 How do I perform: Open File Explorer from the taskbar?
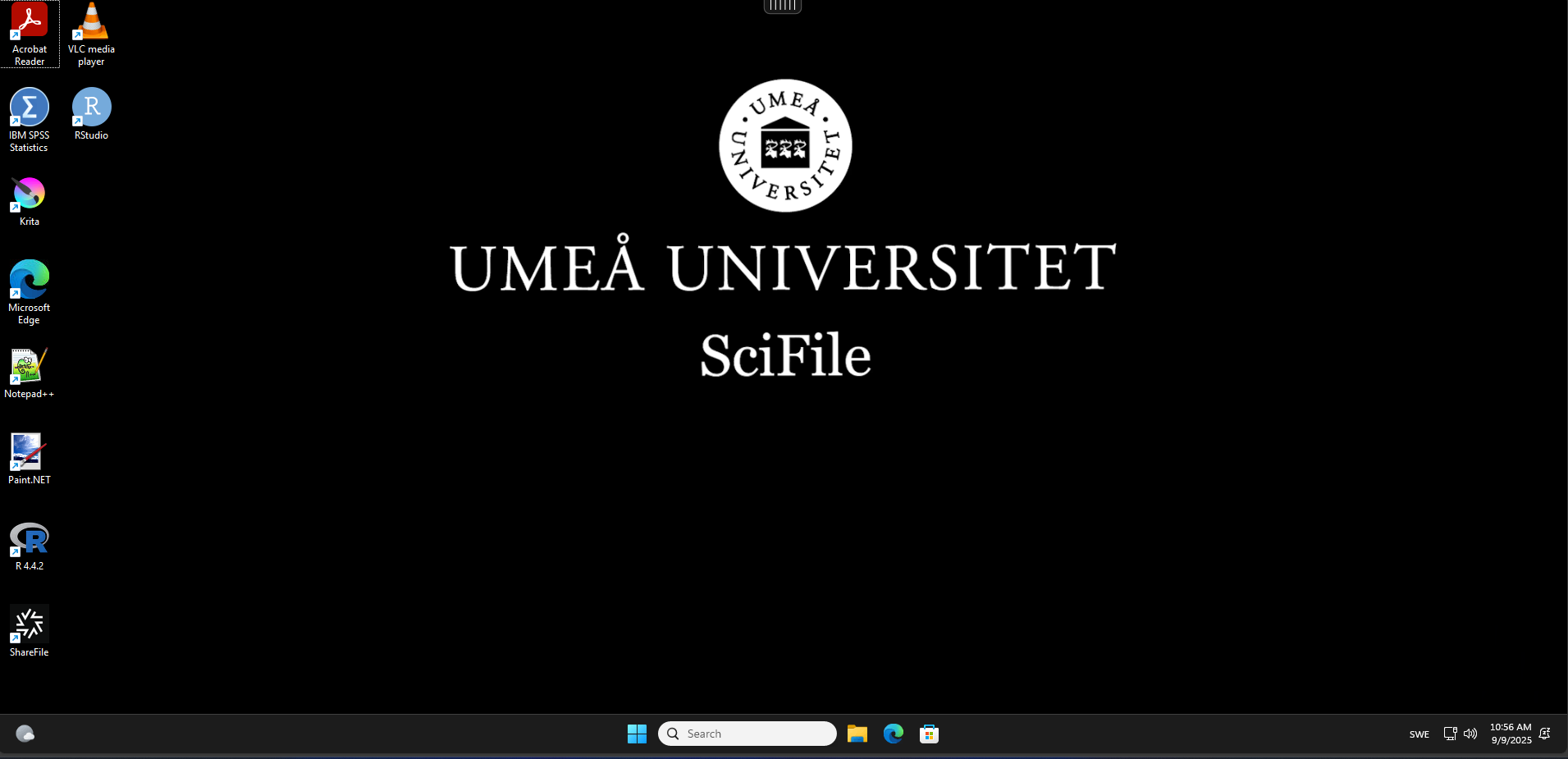click(x=857, y=734)
